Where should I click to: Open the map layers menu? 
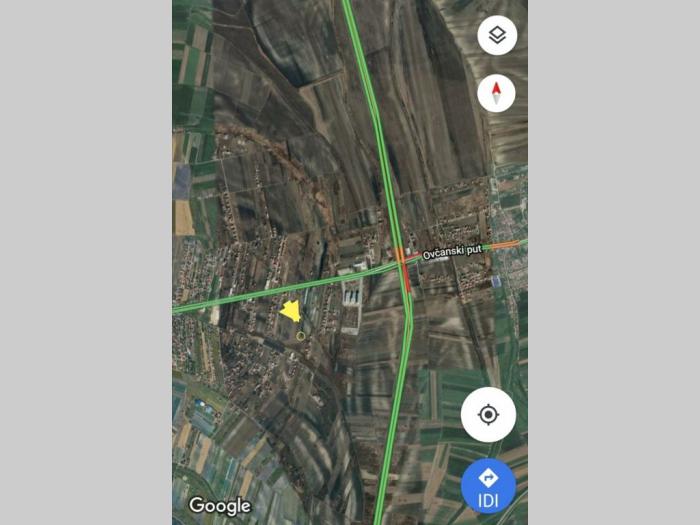click(x=497, y=36)
